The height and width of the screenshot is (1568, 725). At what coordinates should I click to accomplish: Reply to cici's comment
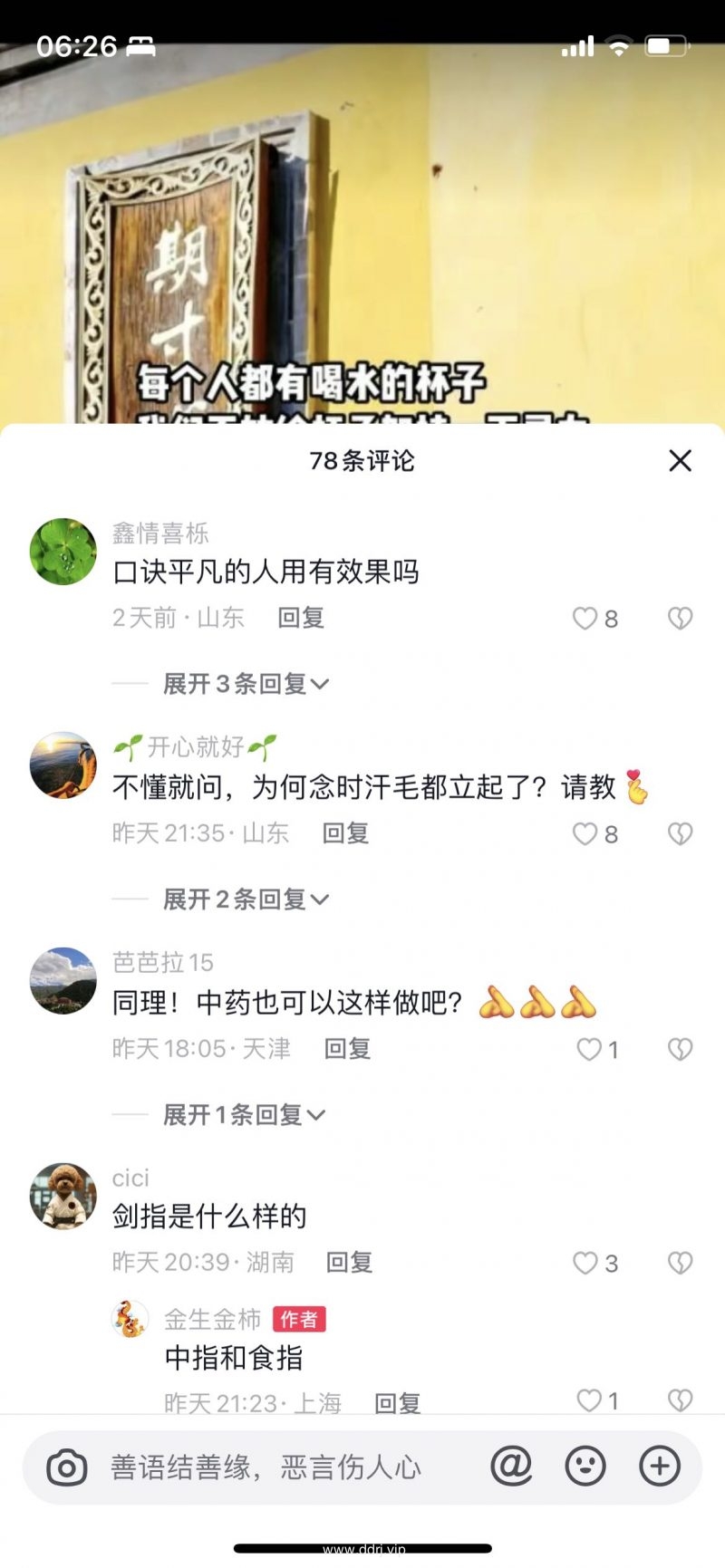click(x=349, y=1263)
